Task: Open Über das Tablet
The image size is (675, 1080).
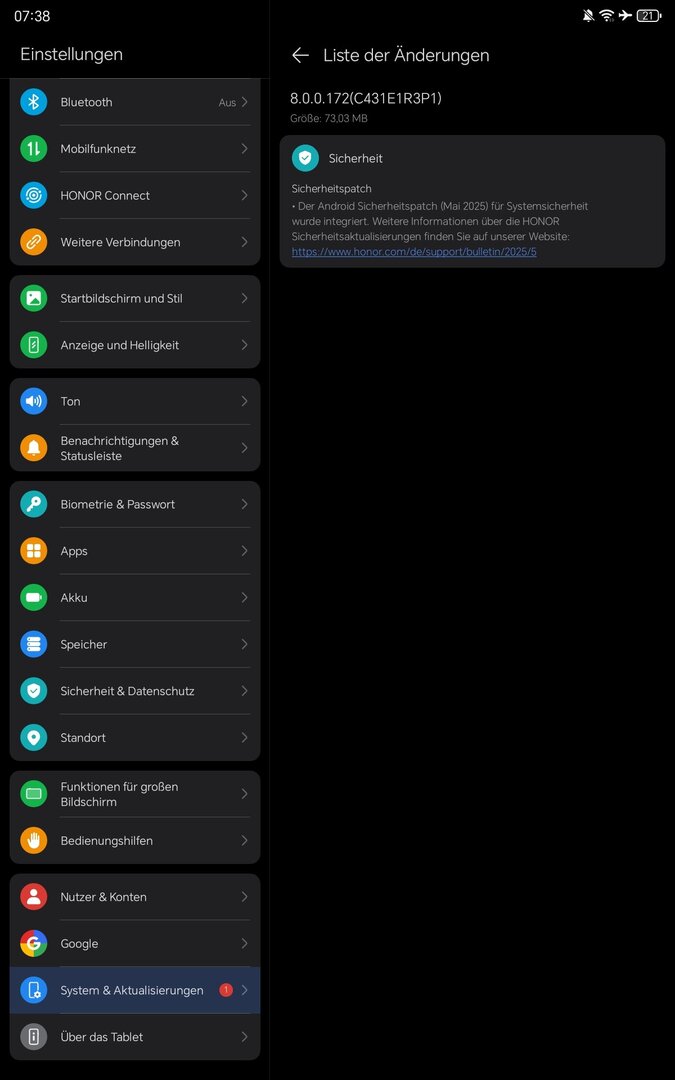Action: (x=135, y=1037)
